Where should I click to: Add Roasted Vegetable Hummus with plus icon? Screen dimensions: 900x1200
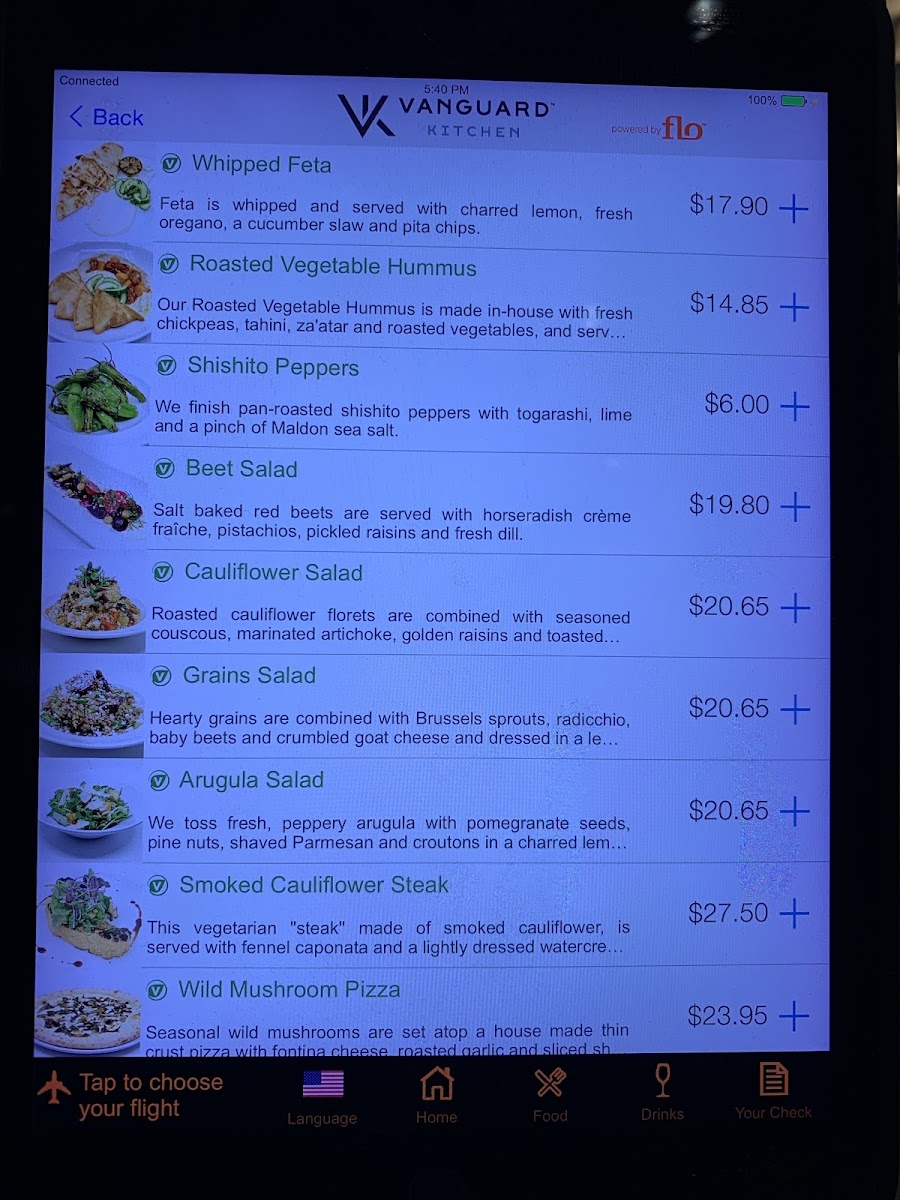[794, 306]
